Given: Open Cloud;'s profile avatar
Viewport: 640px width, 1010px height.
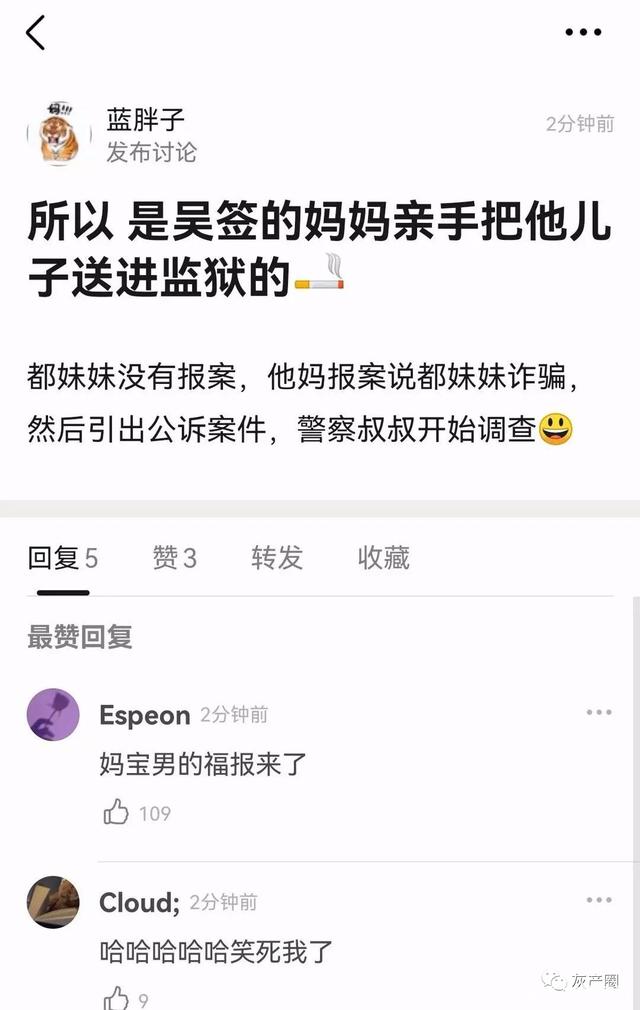Looking at the screenshot, I should coord(53,902).
